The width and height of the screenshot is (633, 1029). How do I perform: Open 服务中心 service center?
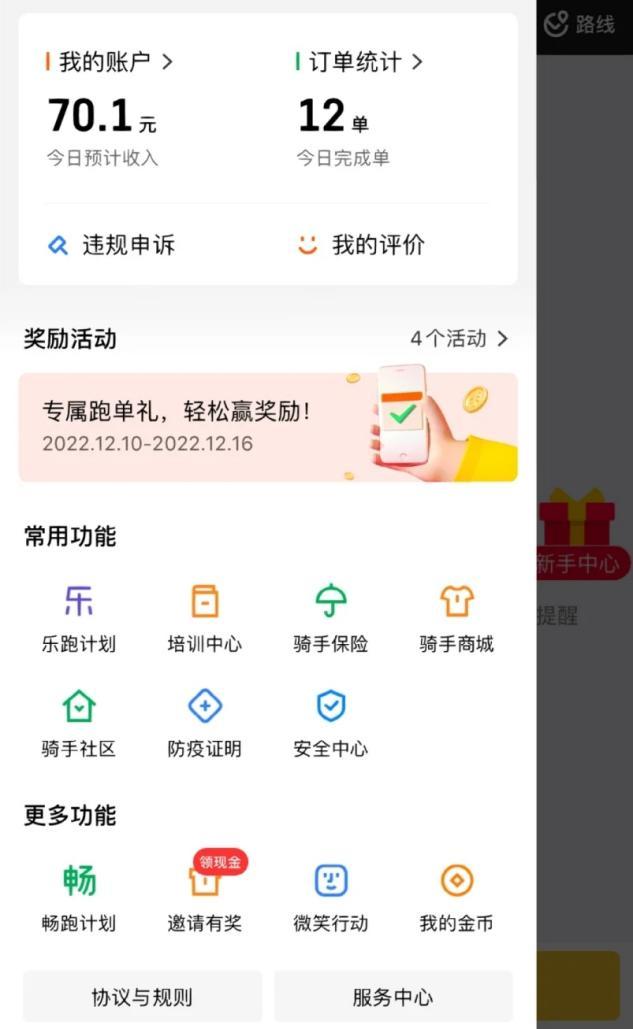(393, 997)
